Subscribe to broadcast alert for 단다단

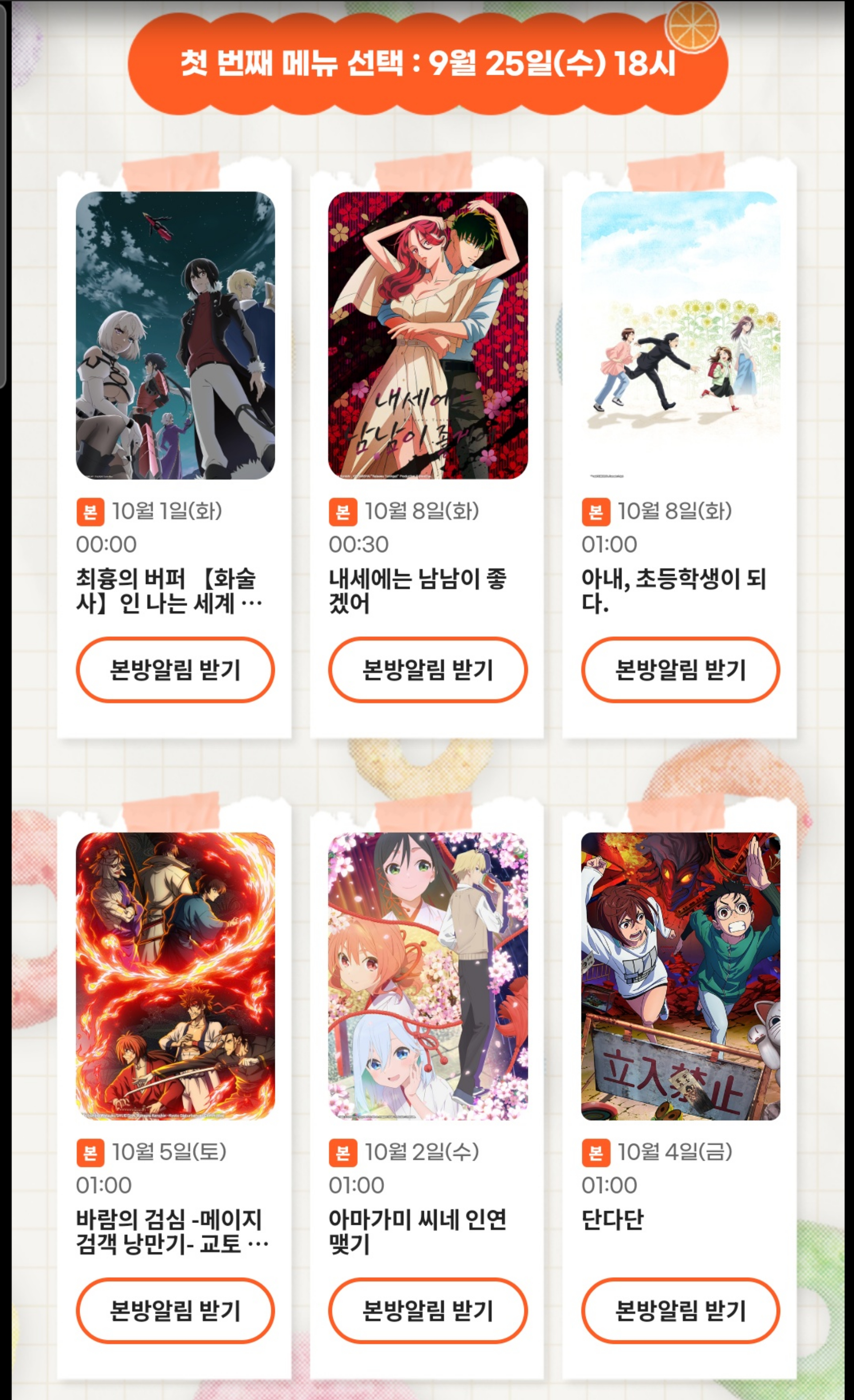680,1311
